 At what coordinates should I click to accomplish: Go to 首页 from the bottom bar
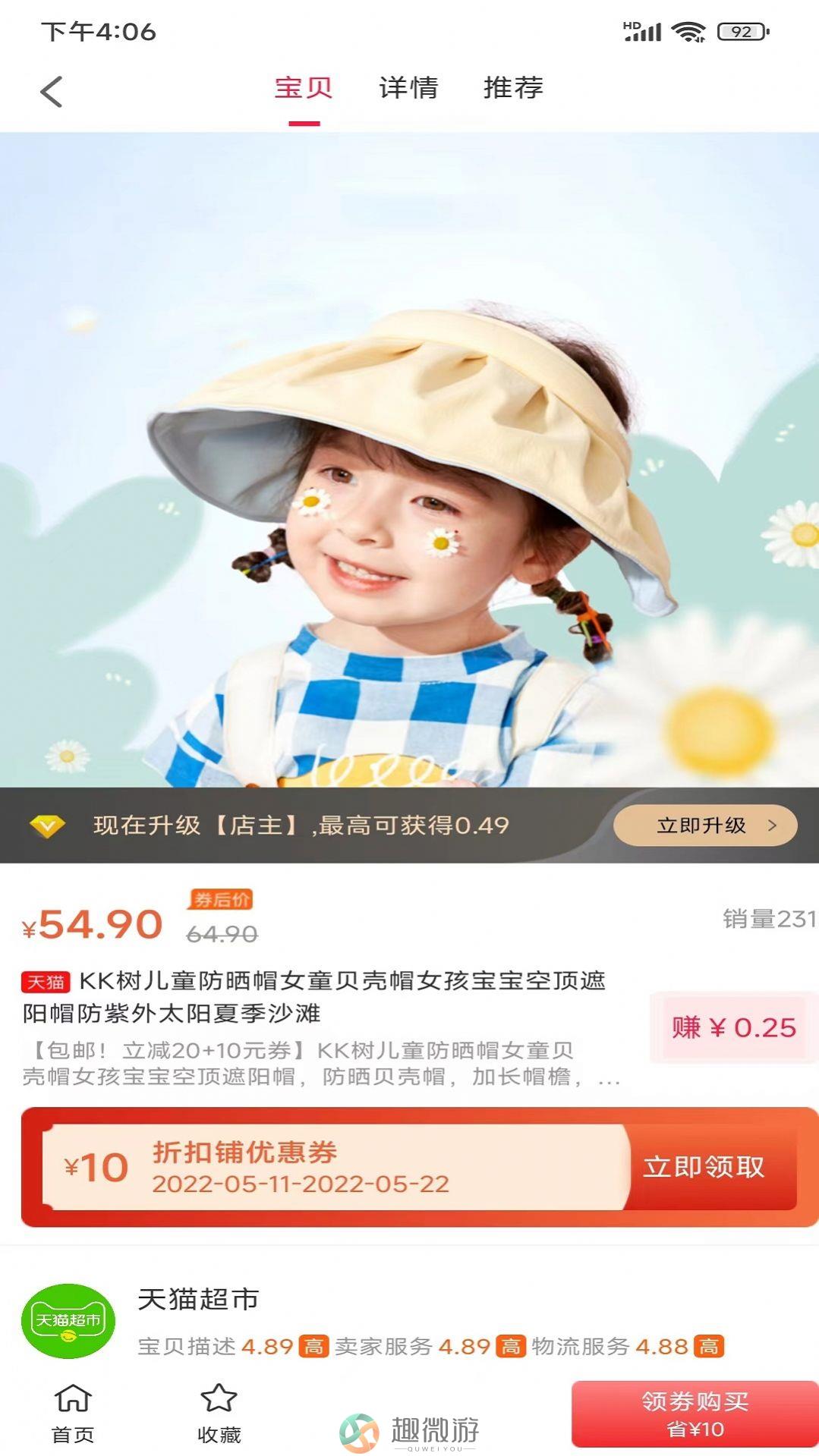pos(73,1413)
